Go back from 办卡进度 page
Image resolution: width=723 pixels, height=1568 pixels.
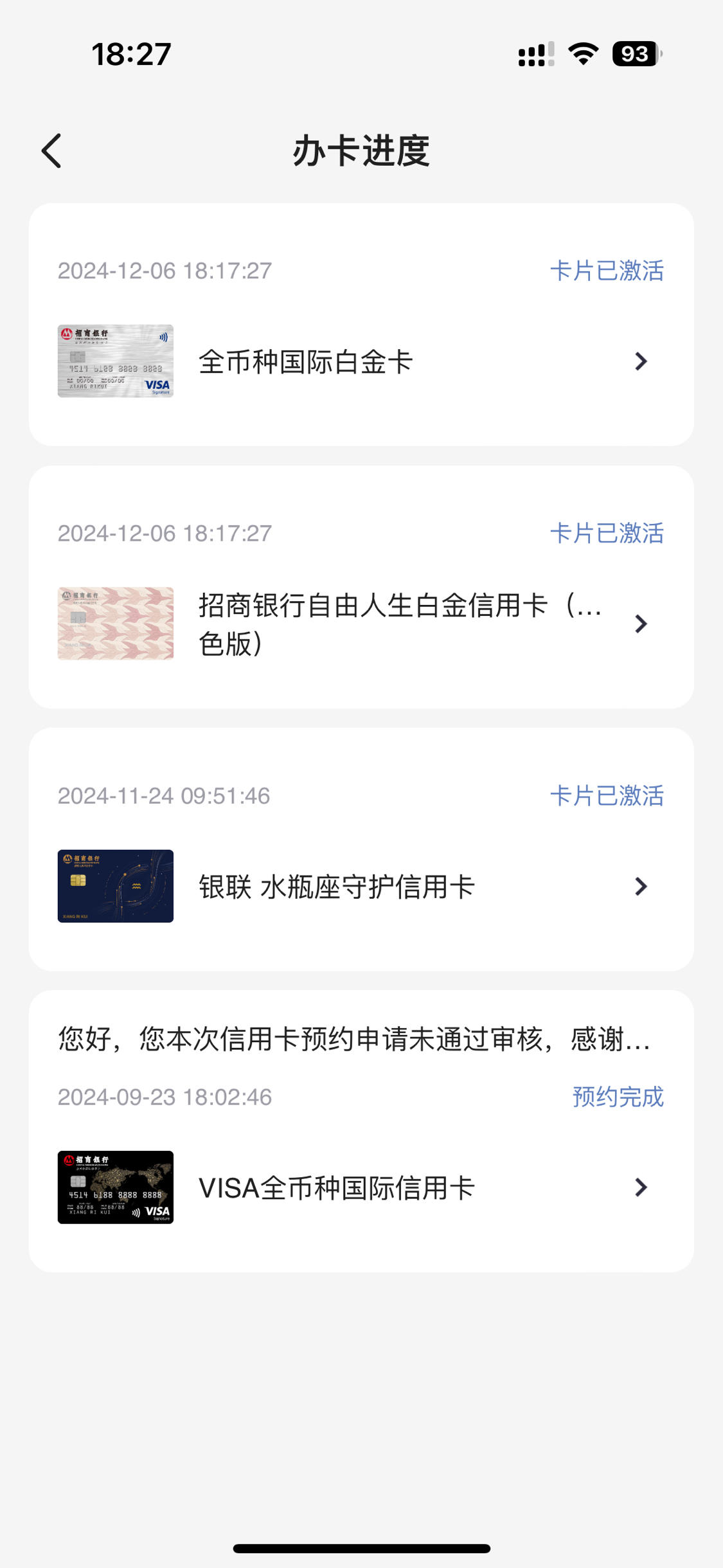(51, 151)
